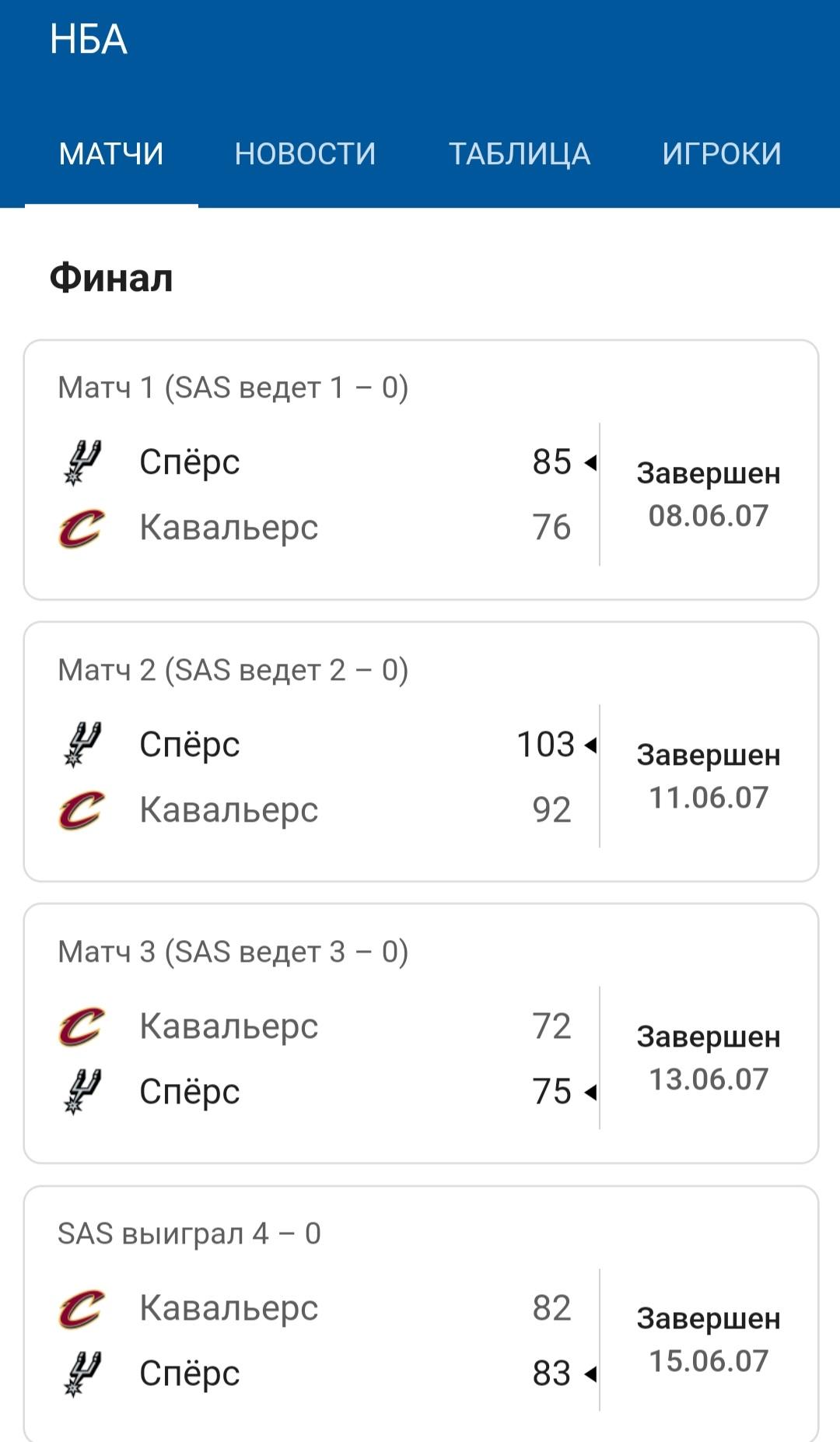Switch to the НОВОСТИ tab

pyautogui.click(x=305, y=153)
